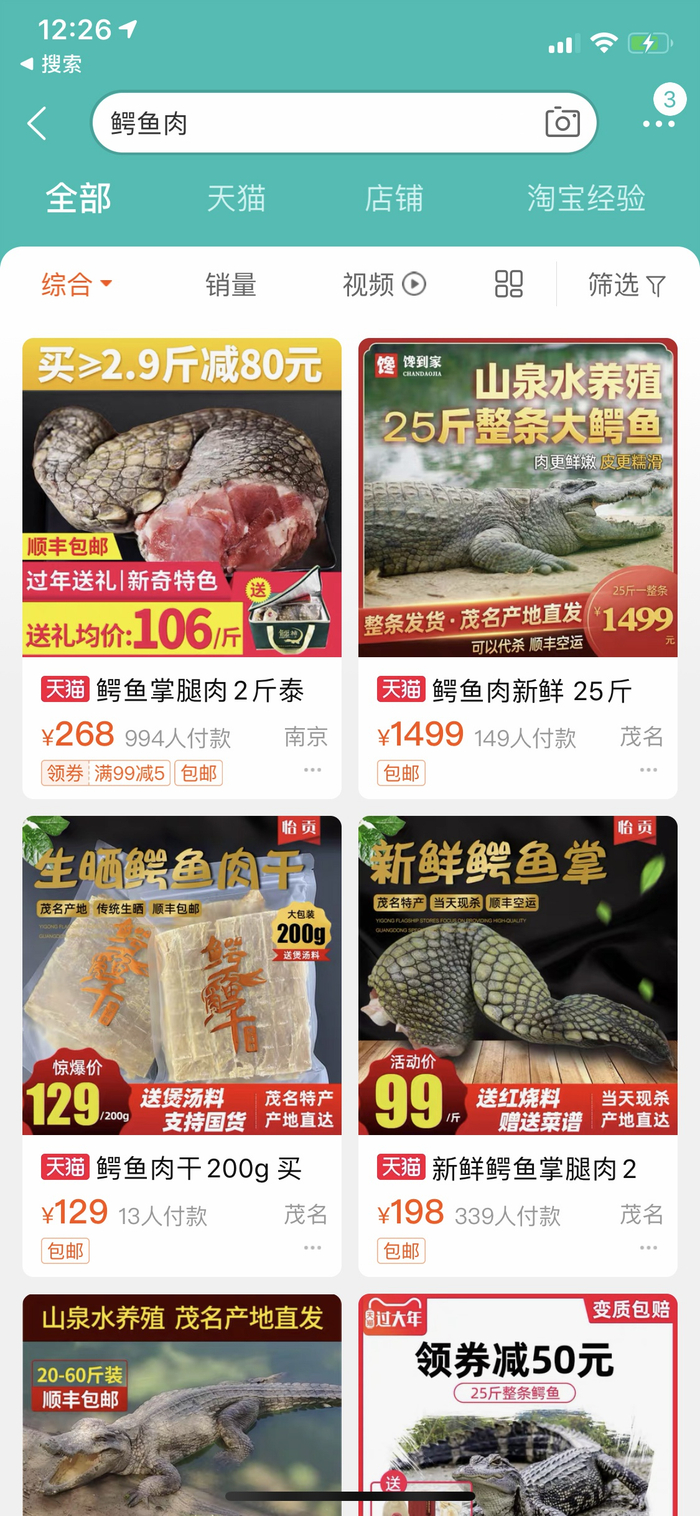Claim the 领券 满99减5 coupon

[x=106, y=773]
